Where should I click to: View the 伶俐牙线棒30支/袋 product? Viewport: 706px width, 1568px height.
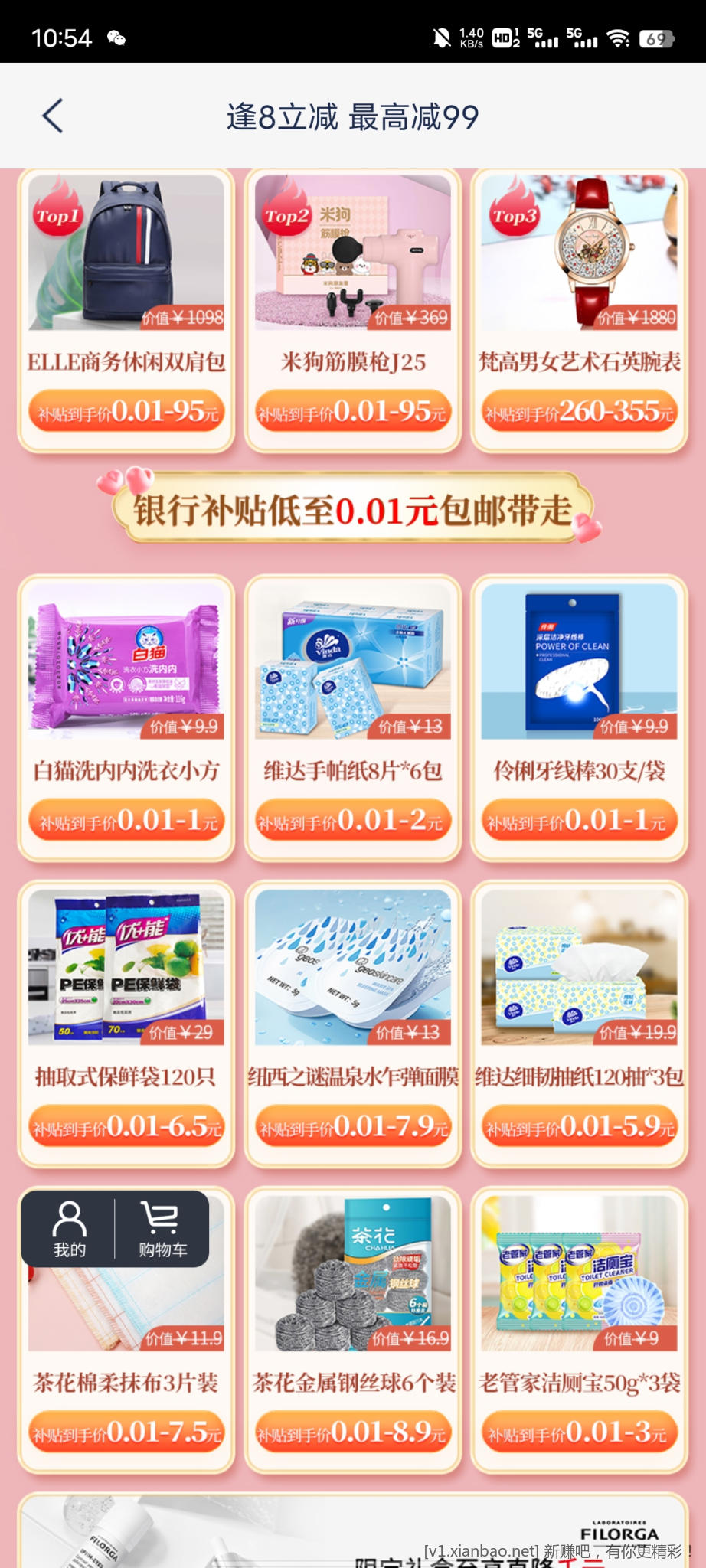[580, 718]
